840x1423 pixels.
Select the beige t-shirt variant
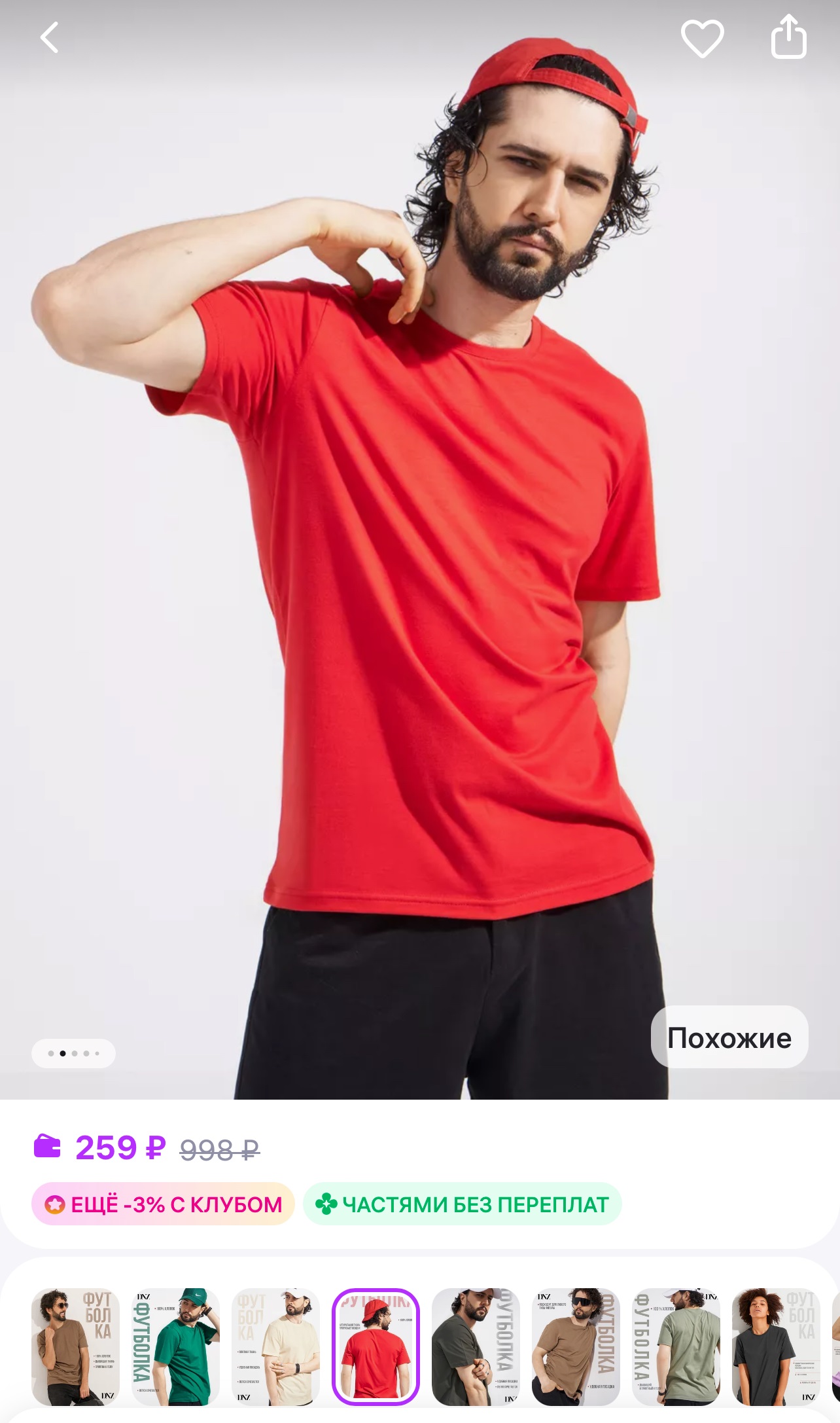pos(275,1347)
